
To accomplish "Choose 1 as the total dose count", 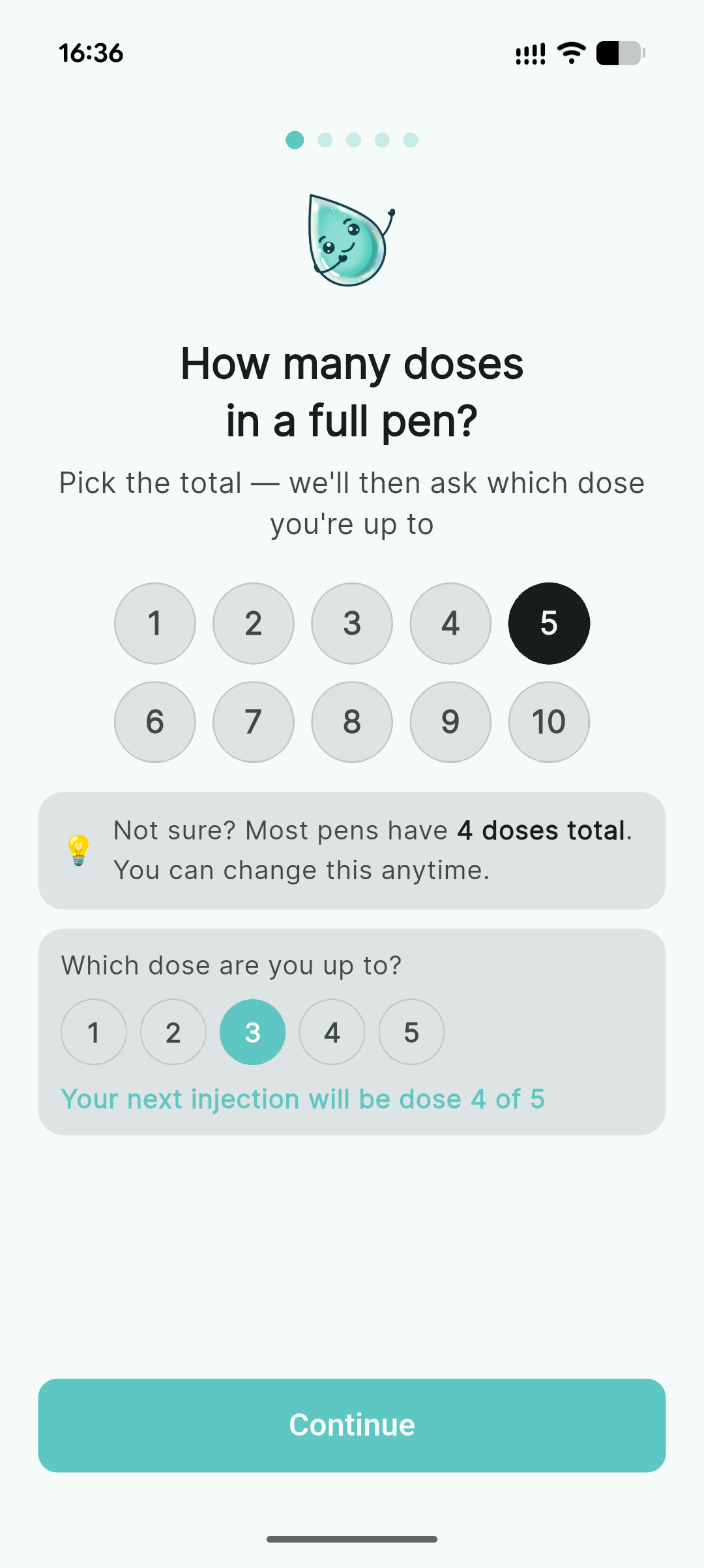I will [x=154, y=624].
